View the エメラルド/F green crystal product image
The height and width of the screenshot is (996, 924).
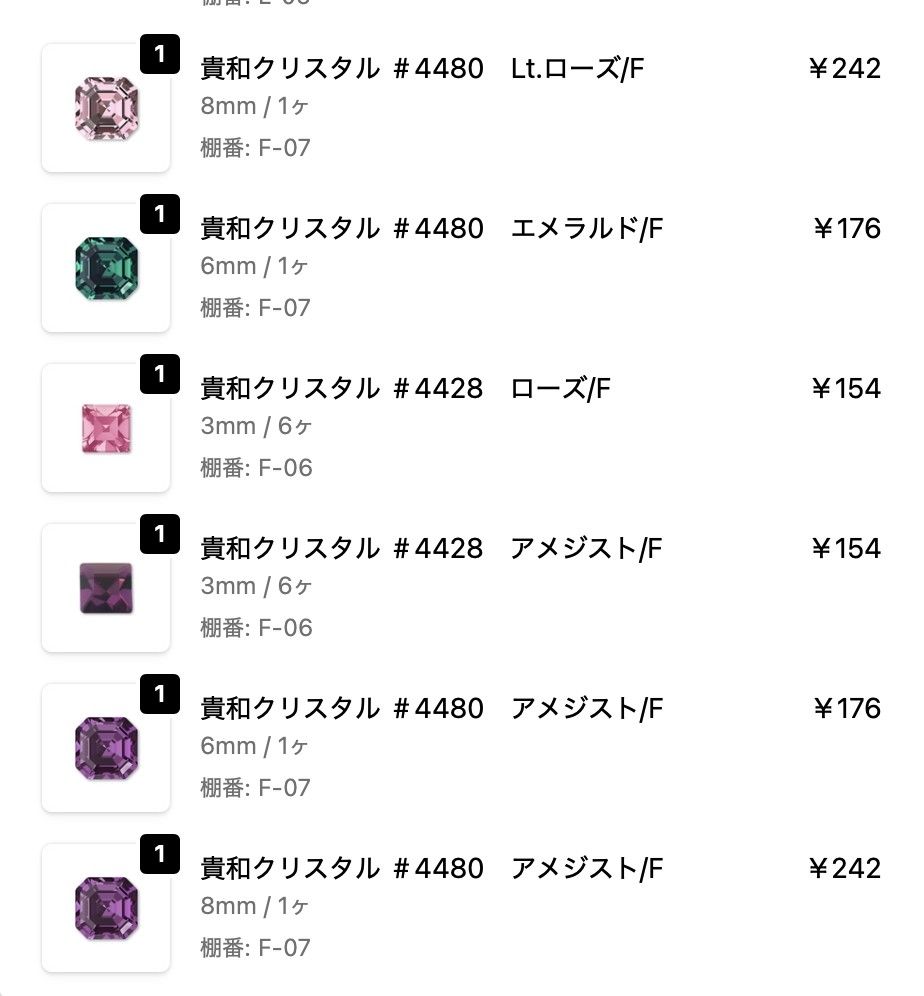[105, 266]
